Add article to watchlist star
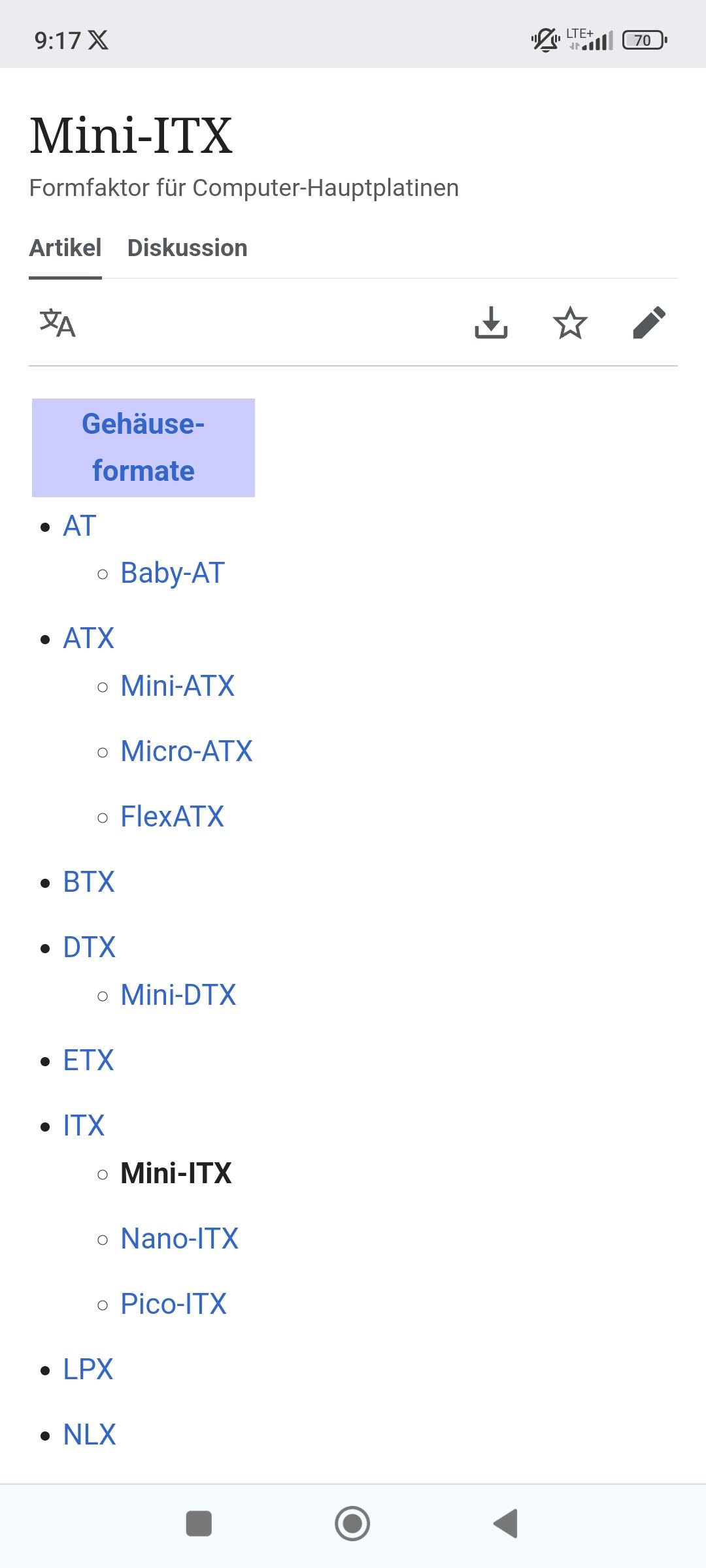Viewport: 706px width, 1568px height. point(570,323)
